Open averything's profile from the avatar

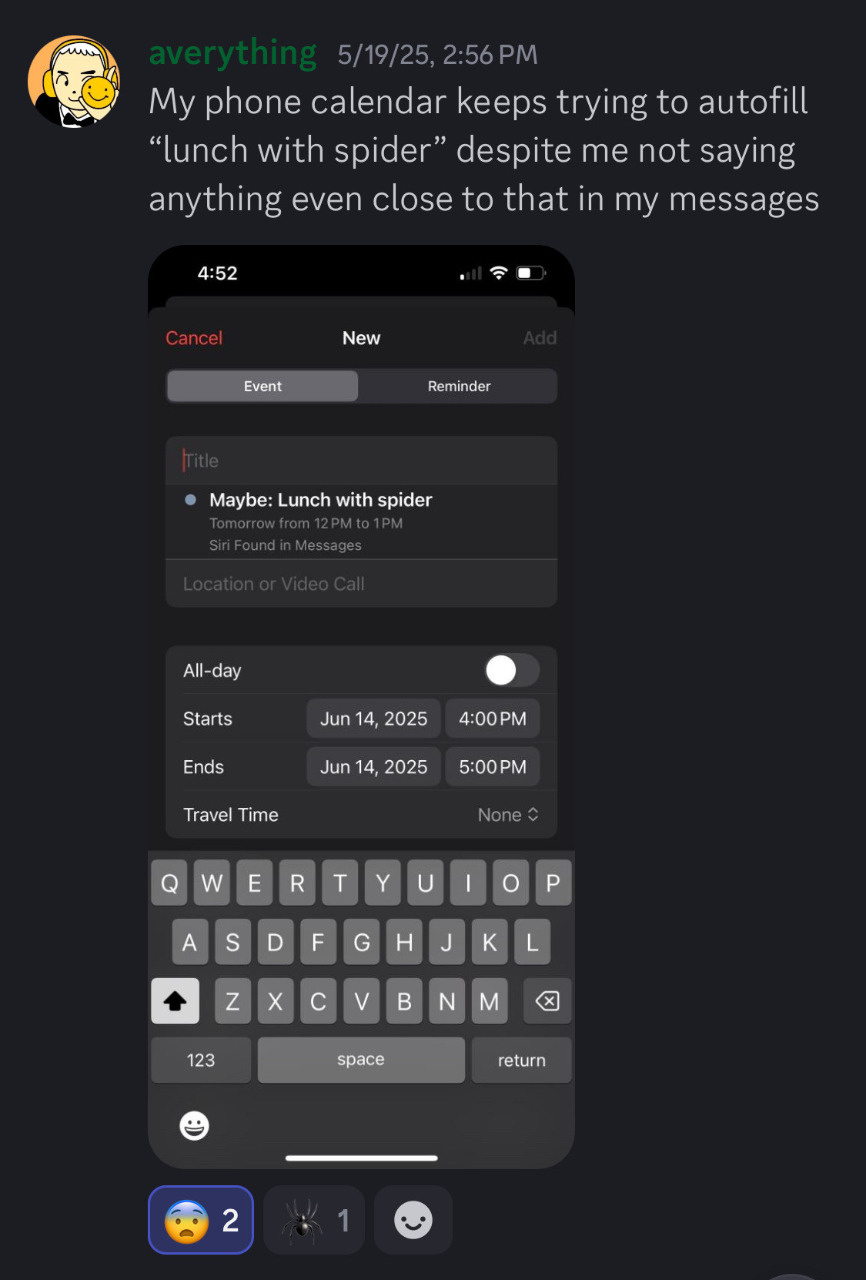pyautogui.click(x=74, y=81)
